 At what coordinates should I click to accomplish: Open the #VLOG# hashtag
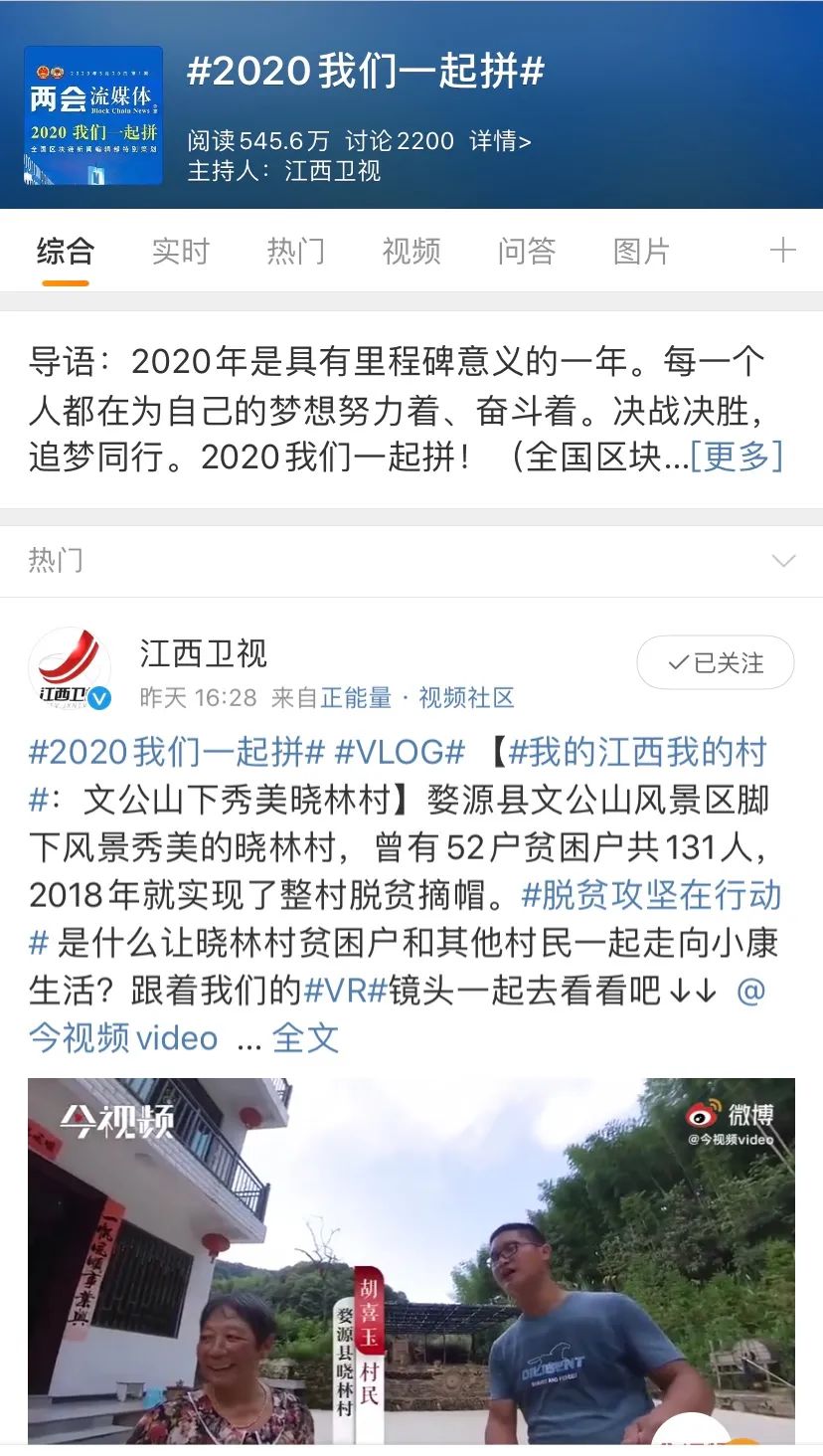tap(400, 752)
